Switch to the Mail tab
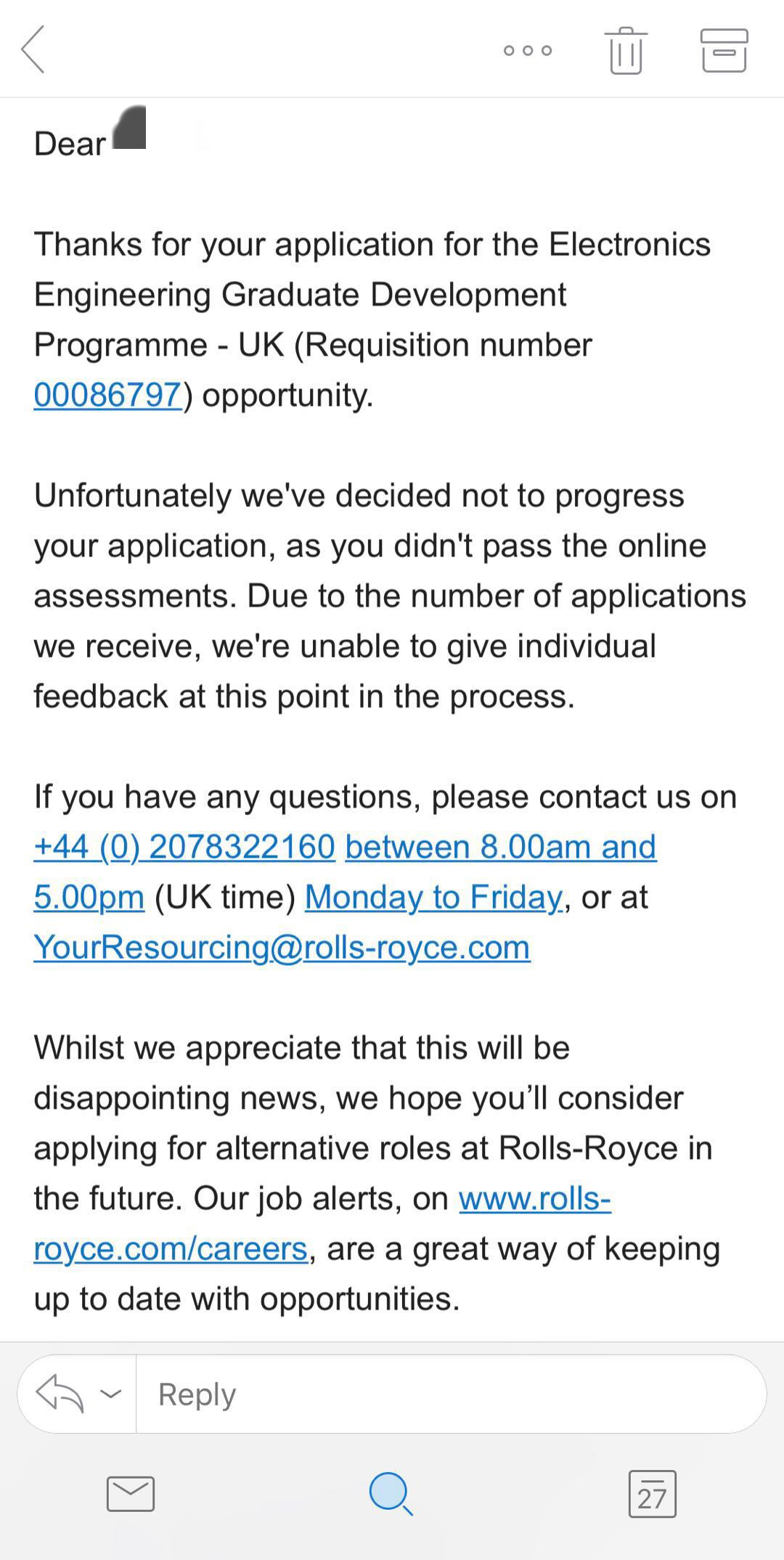The width and height of the screenshot is (784, 1560). click(x=131, y=1493)
